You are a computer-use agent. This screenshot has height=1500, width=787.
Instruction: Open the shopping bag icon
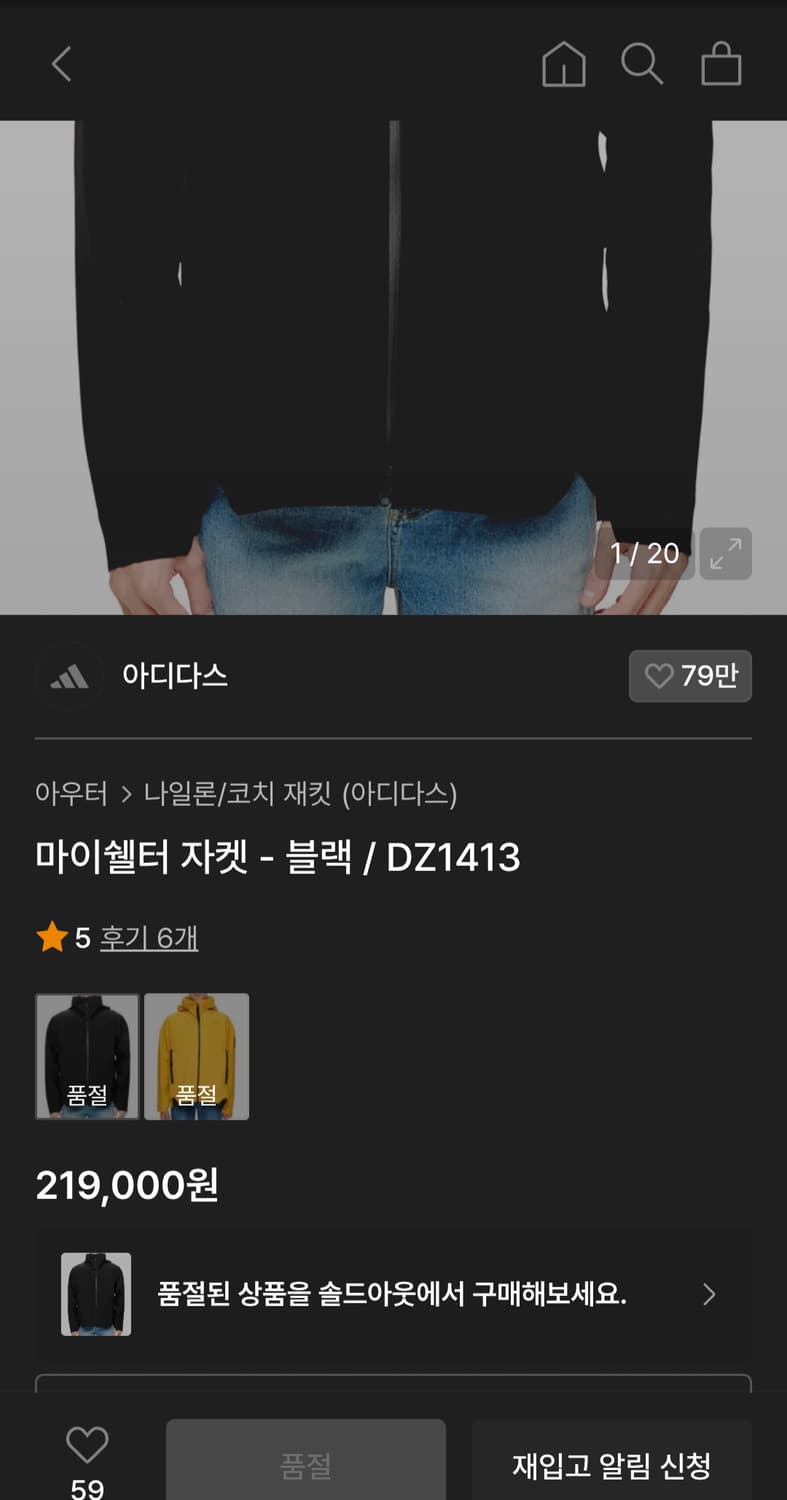(721, 63)
